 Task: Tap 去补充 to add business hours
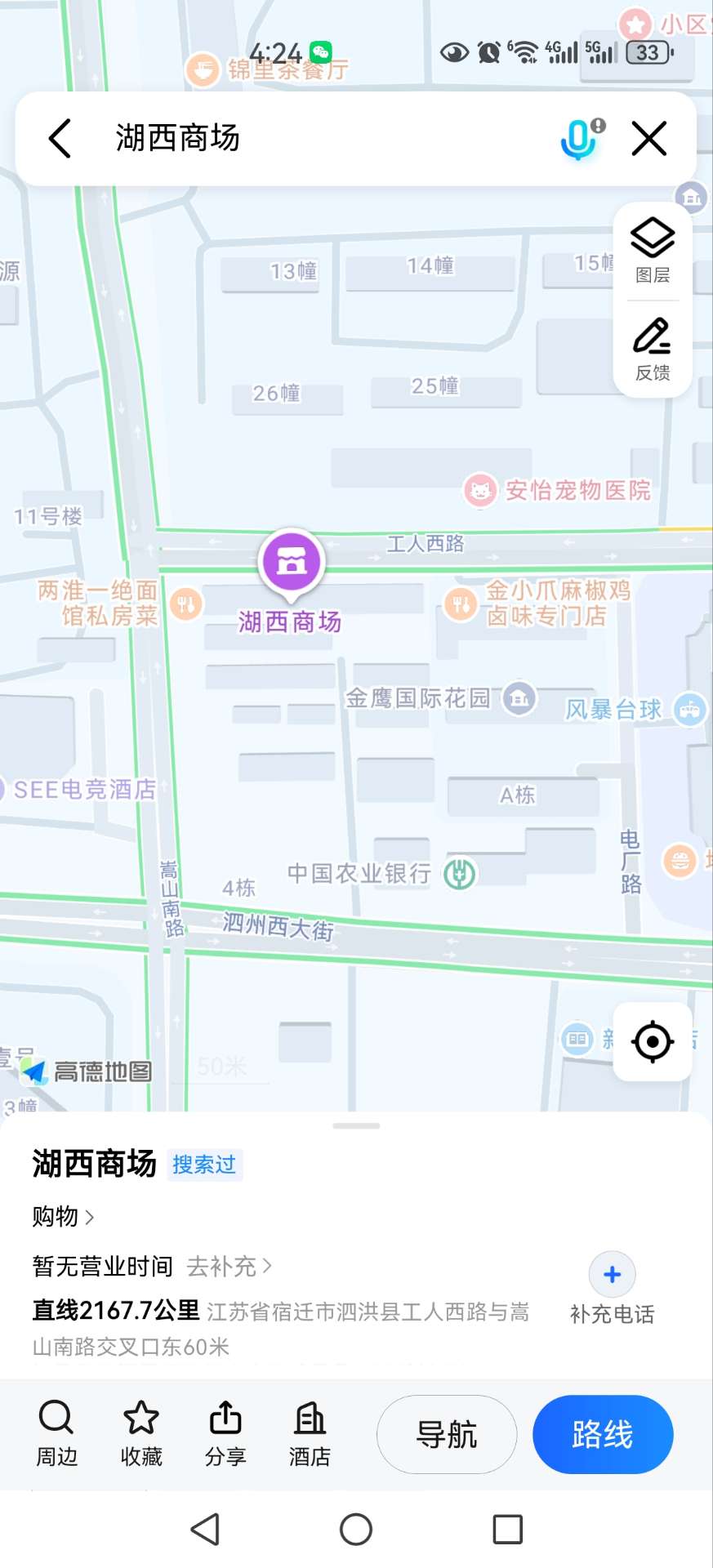(x=229, y=1267)
